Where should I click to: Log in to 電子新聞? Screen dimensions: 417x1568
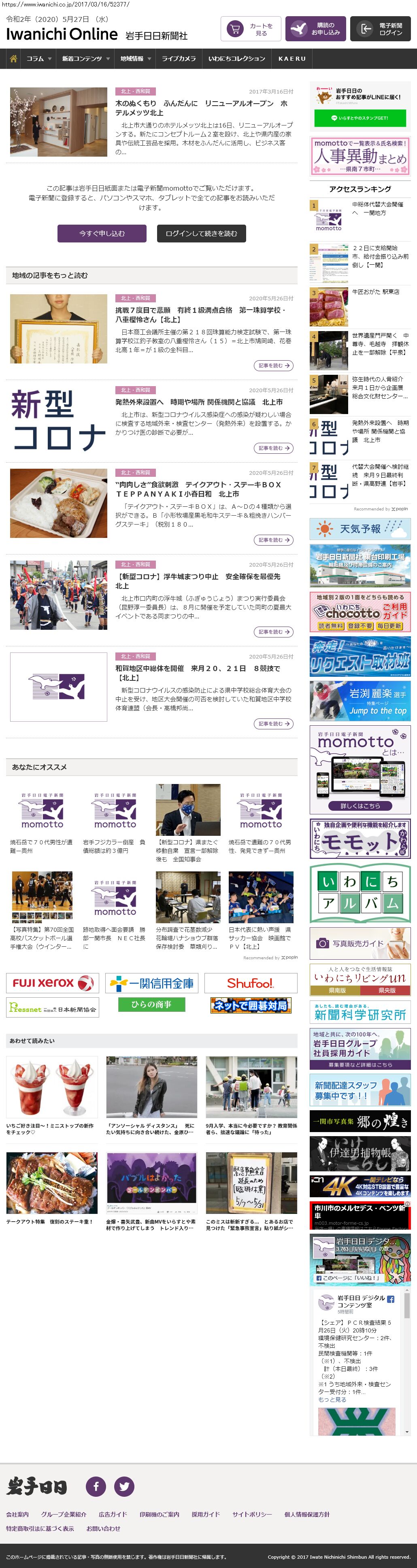(x=380, y=29)
